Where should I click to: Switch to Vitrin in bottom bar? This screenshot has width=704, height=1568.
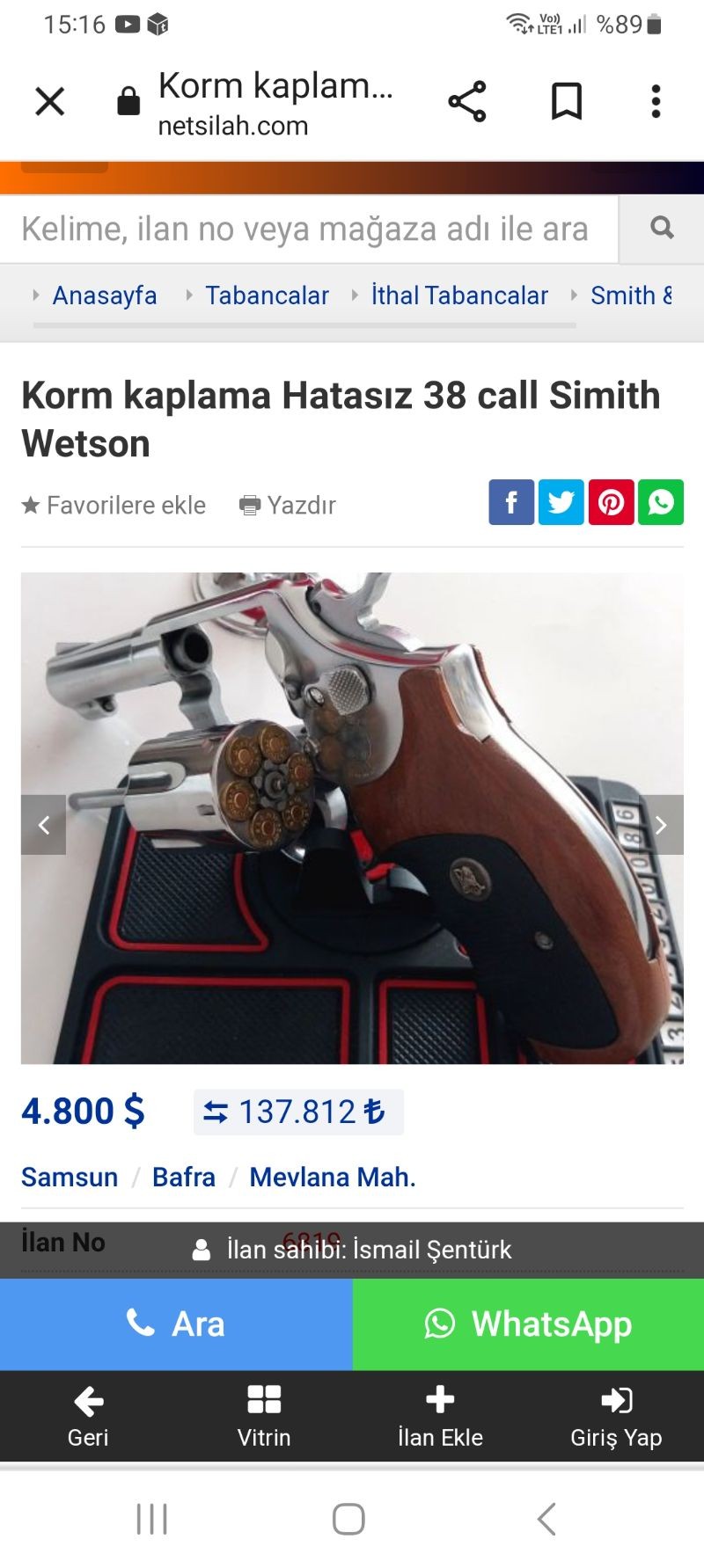[x=264, y=1416]
